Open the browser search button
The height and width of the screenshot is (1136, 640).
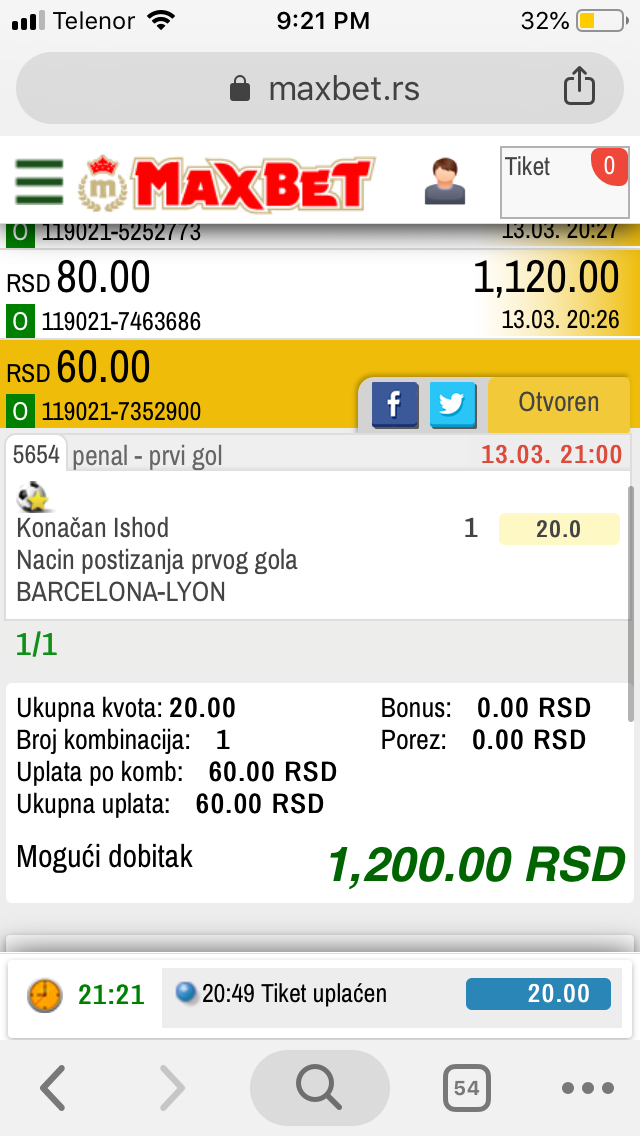click(320, 1087)
